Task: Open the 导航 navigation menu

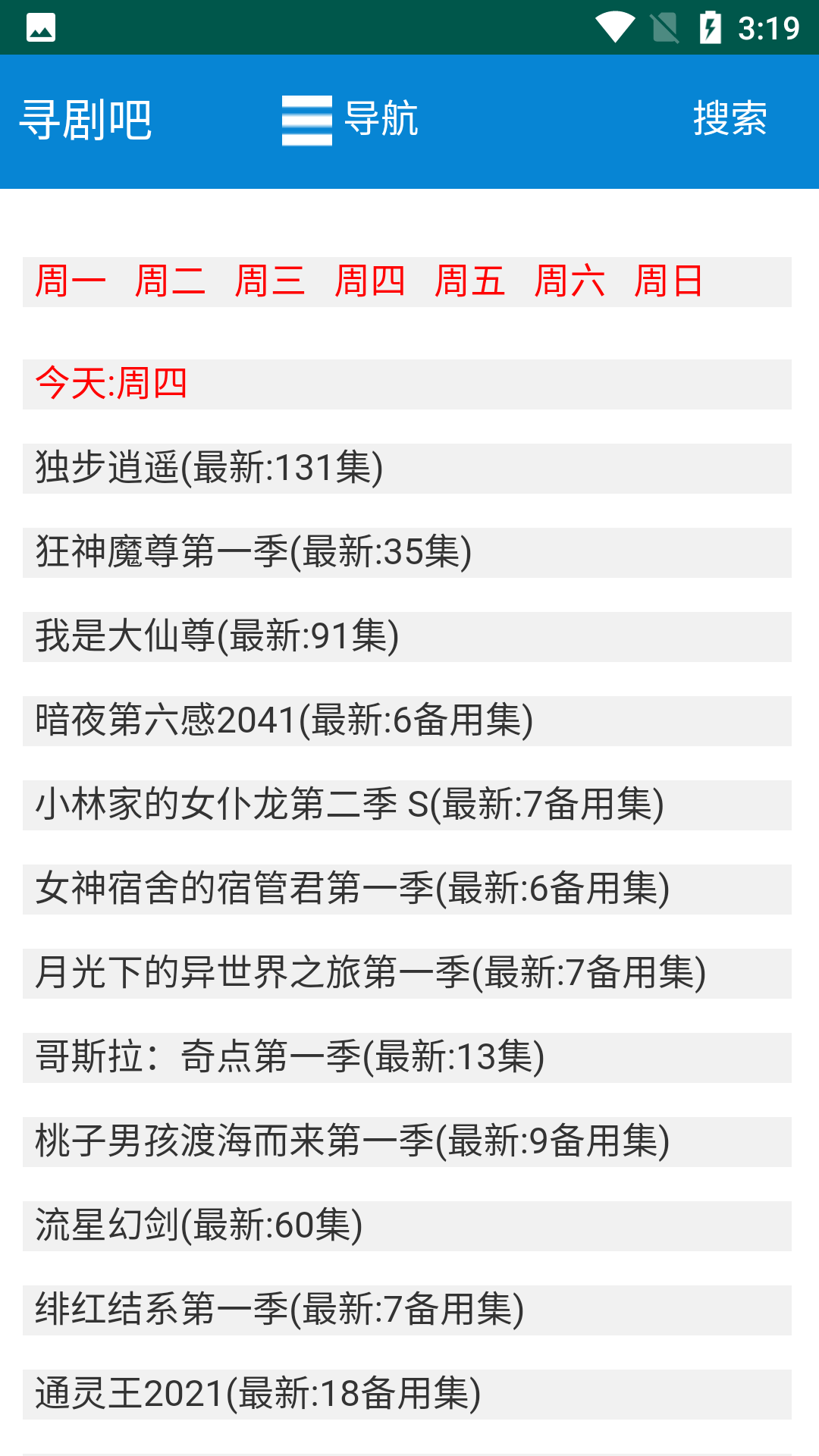Action: [x=350, y=120]
